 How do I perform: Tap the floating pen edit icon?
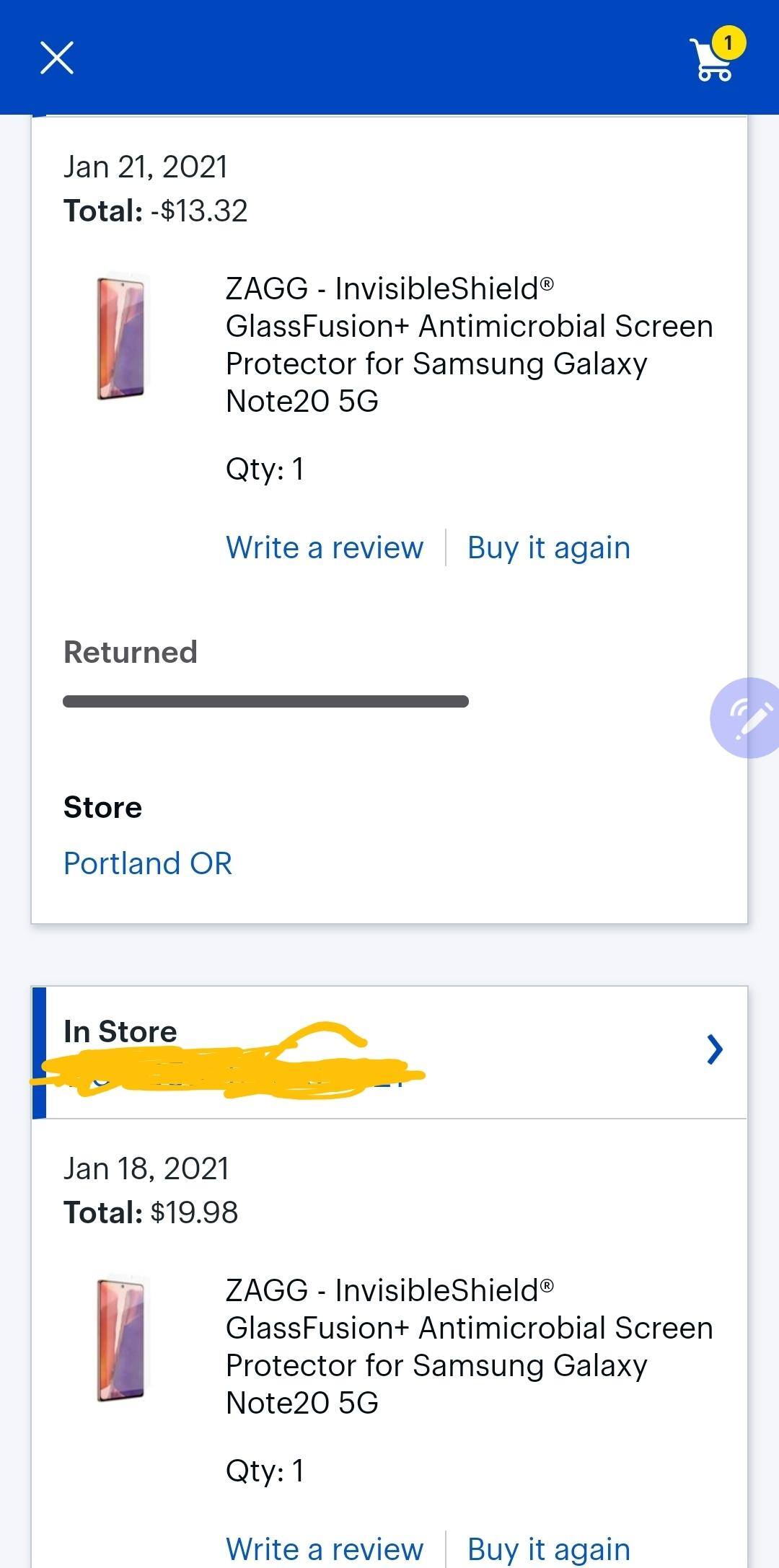coord(748,718)
